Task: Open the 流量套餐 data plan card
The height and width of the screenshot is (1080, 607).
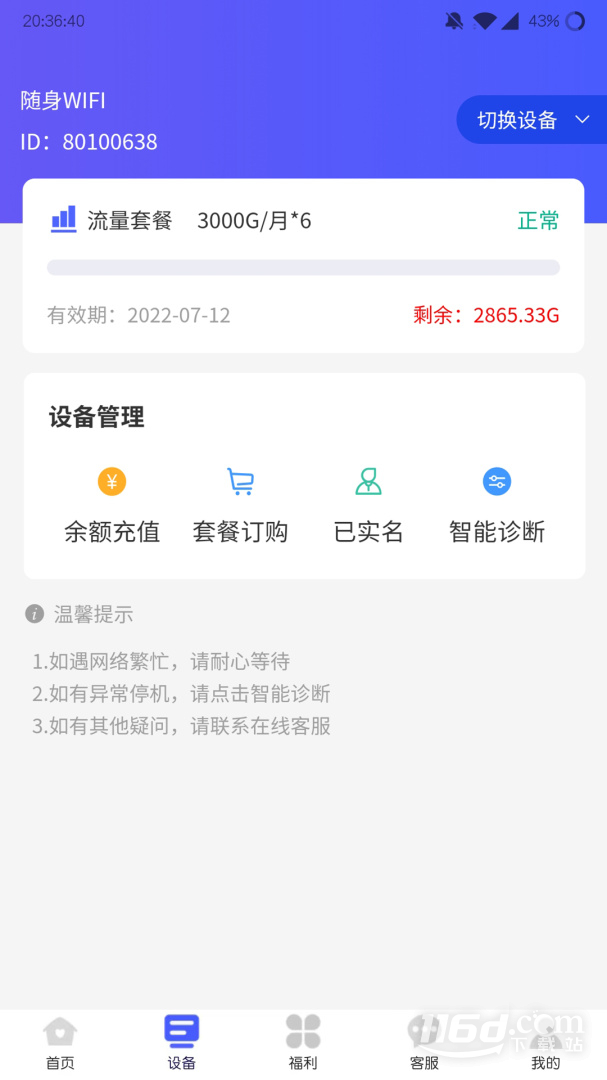Action: pyautogui.click(x=303, y=266)
